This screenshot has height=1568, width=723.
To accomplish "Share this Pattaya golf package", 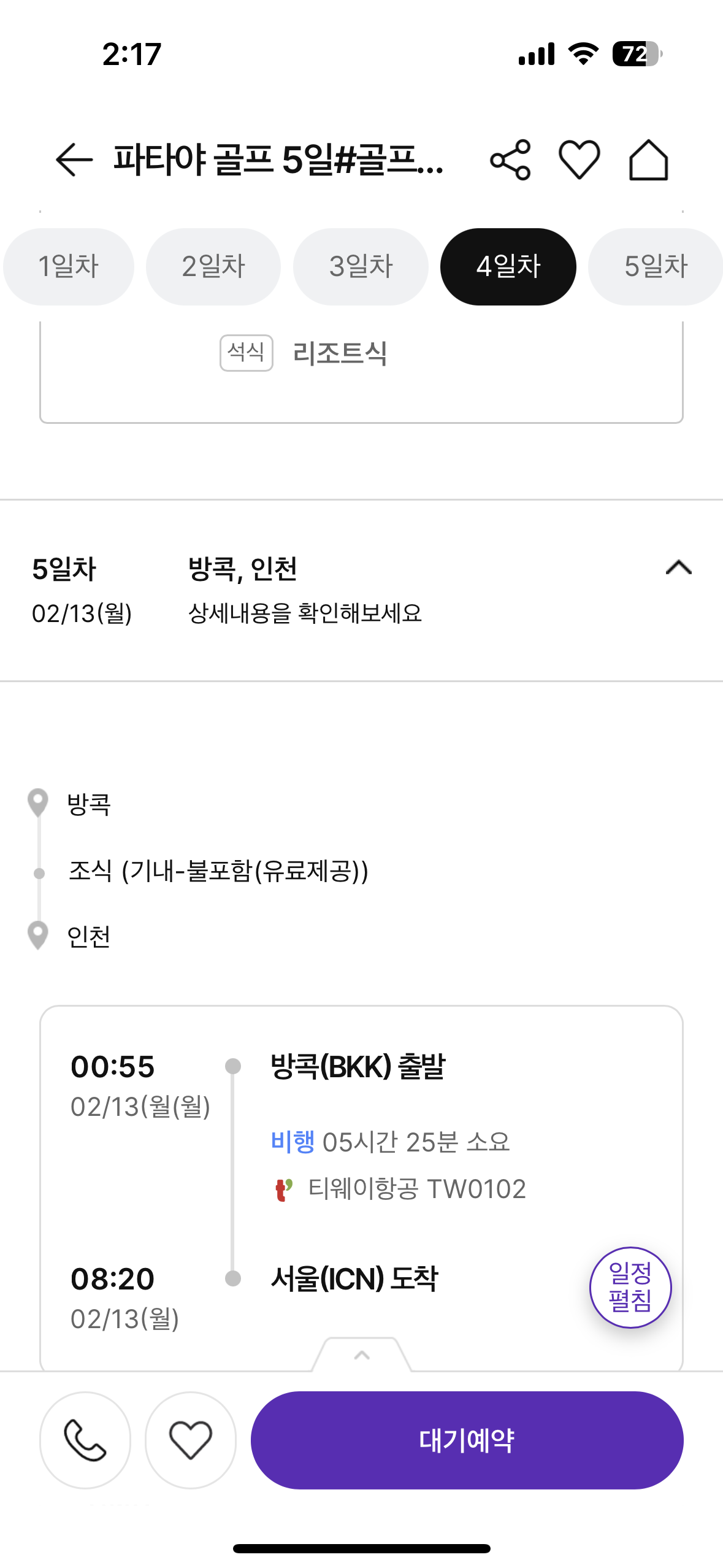I will [510, 160].
